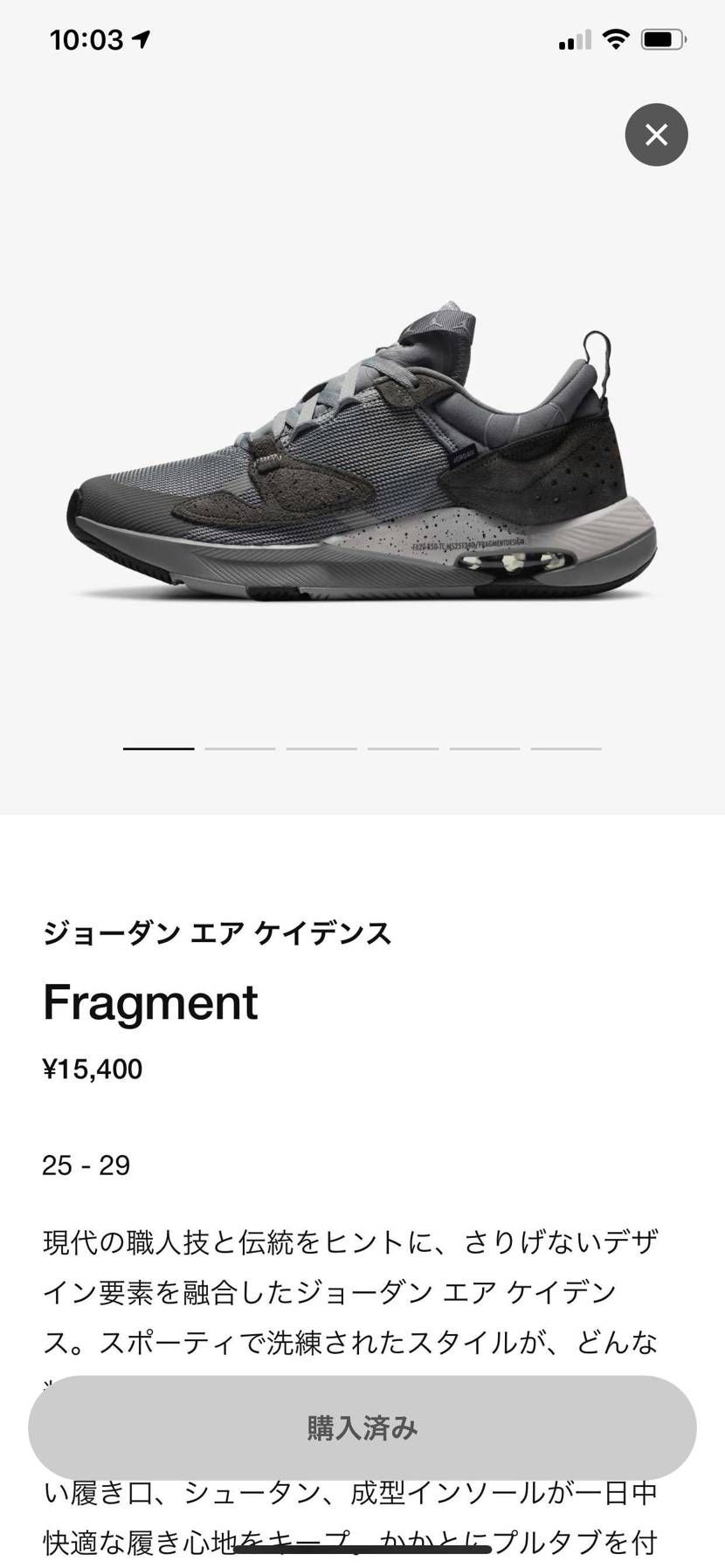Select the last image carousel indicator
Image resolution: width=725 pixels, height=1568 pixels.
pyautogui.click(x=566, y=748)
